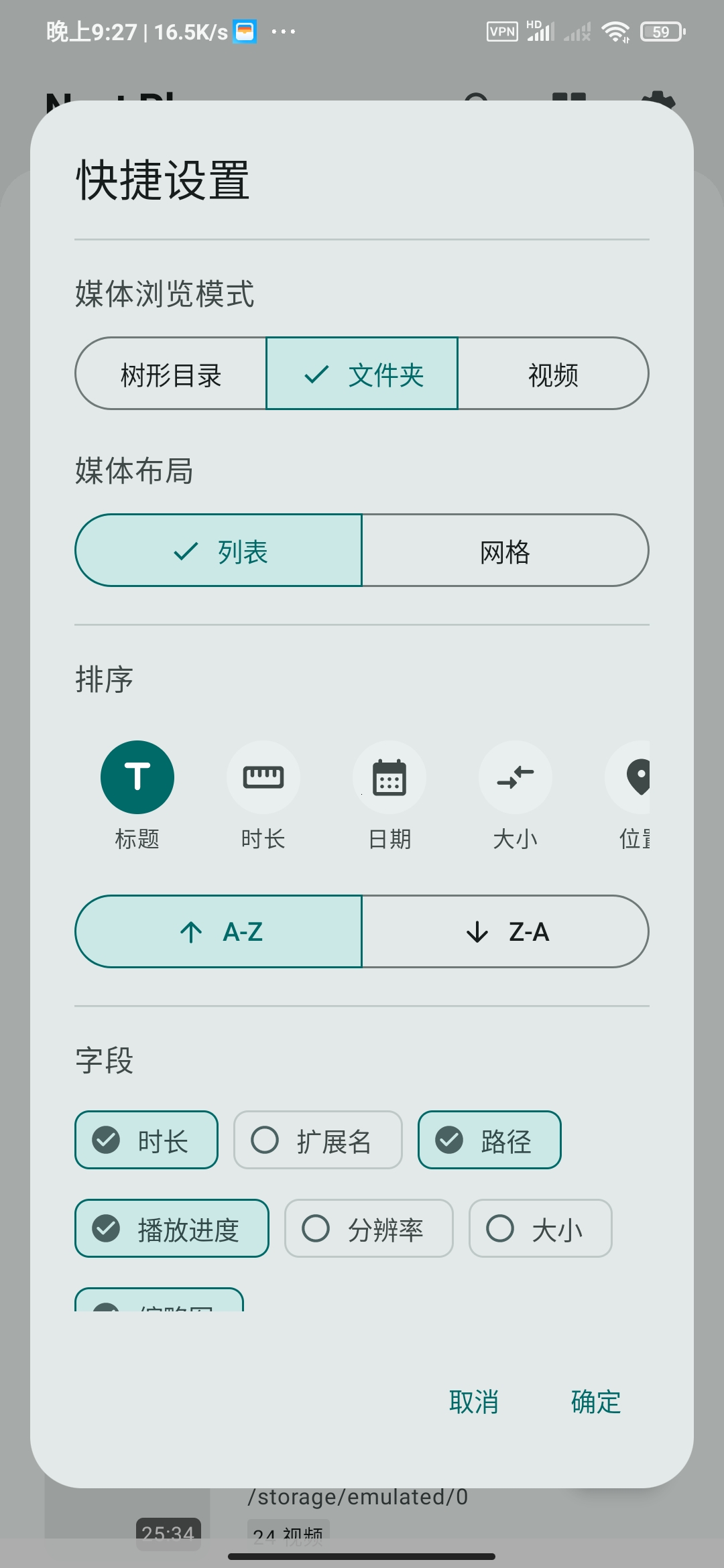Screen dimensions: 724x1568
Task: Enable the 扩展名 field checkbox
Action: [317, 1139]
